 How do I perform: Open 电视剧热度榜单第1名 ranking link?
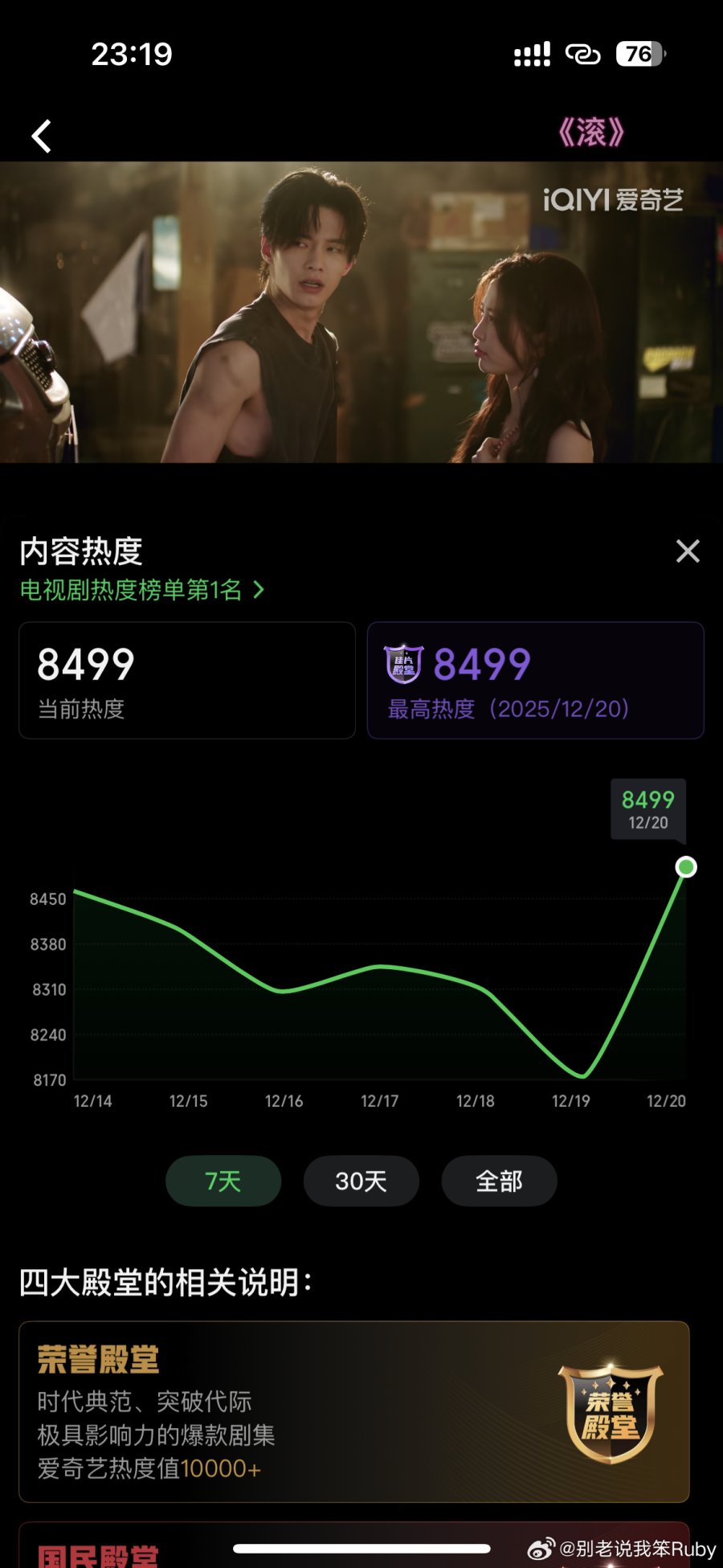point(141,590)
